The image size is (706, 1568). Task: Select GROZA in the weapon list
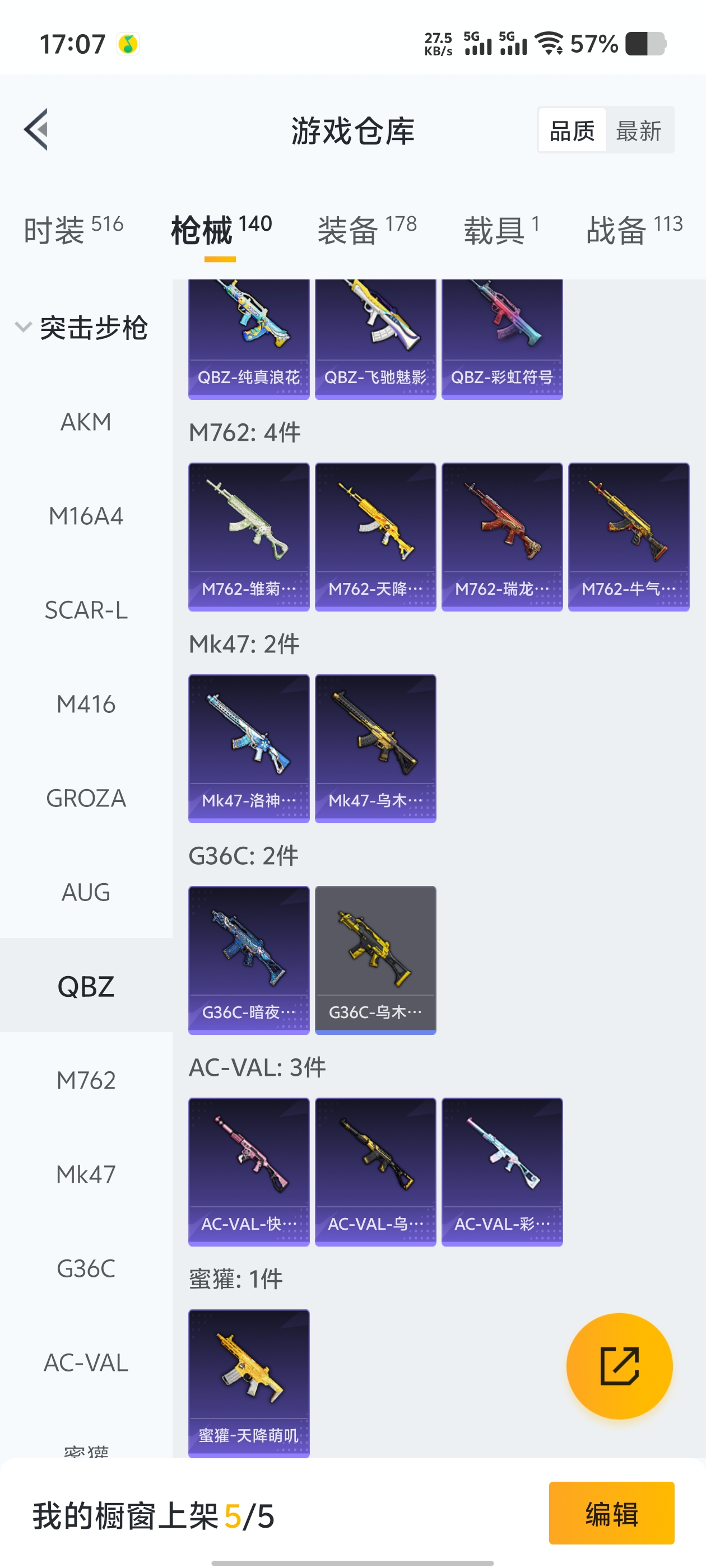(x=86, y=798)
